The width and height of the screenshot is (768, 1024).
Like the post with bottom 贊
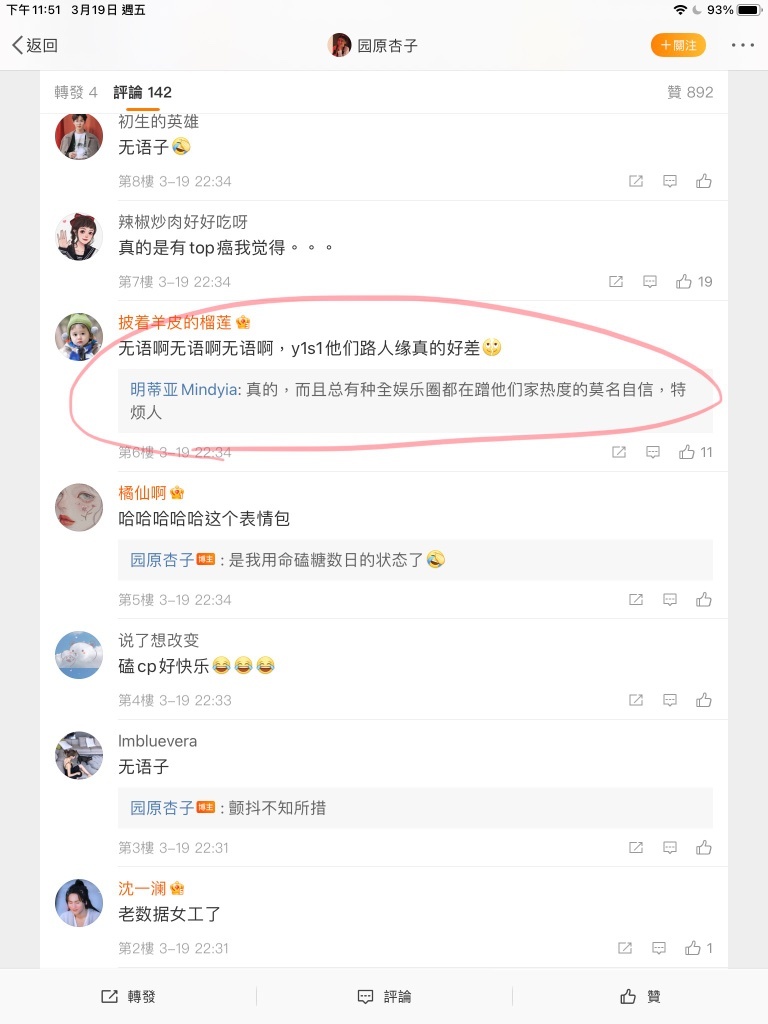click(640, 996)
